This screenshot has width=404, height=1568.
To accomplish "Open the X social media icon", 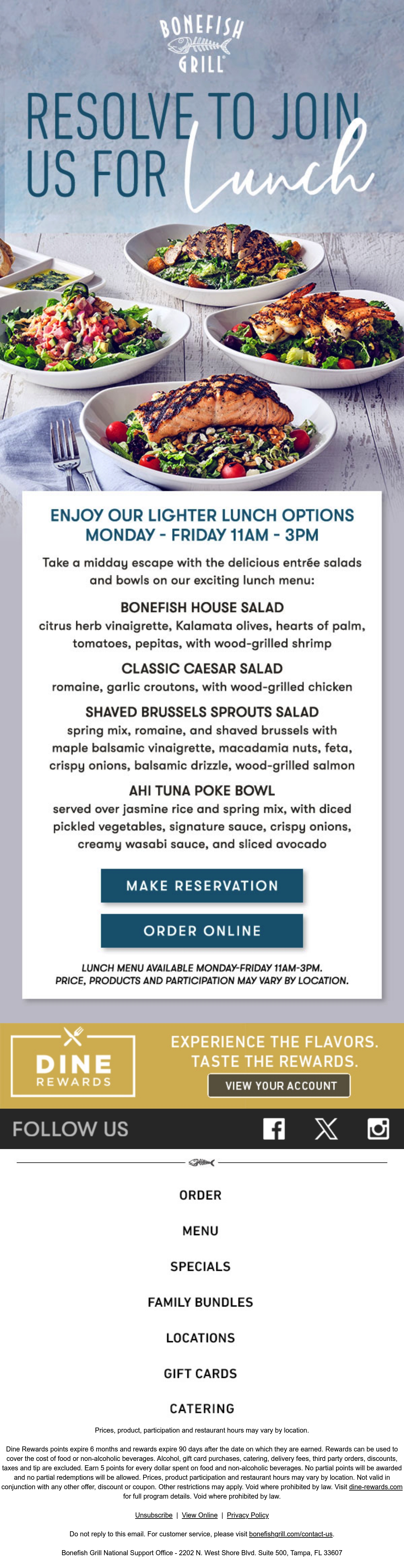I will [x=326, y=1129].
